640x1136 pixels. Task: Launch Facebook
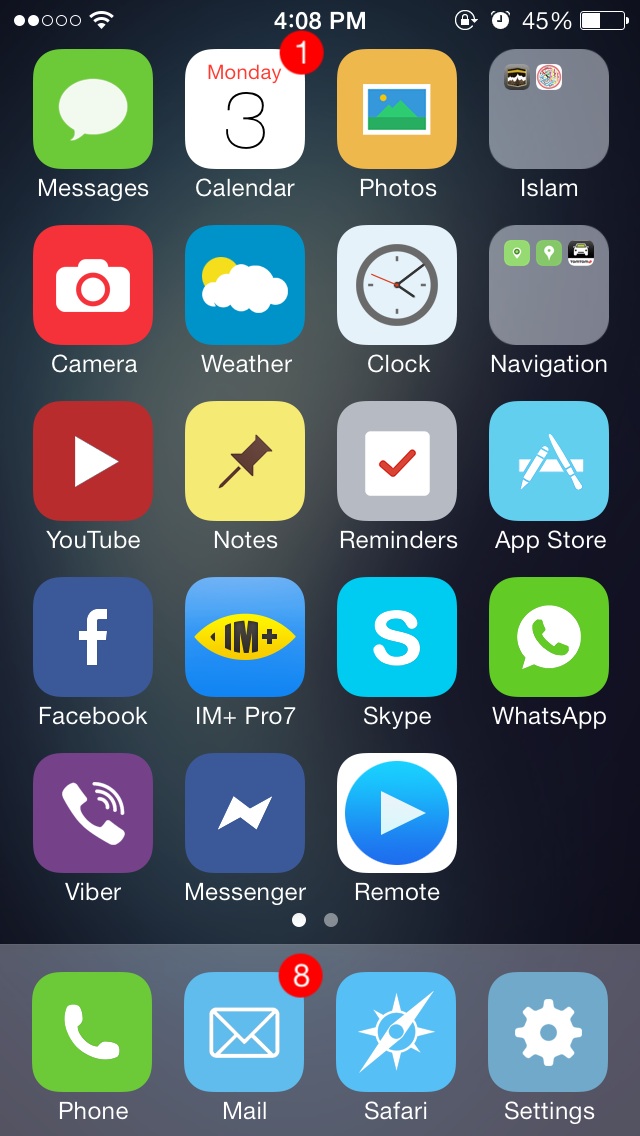pos(93,638)
